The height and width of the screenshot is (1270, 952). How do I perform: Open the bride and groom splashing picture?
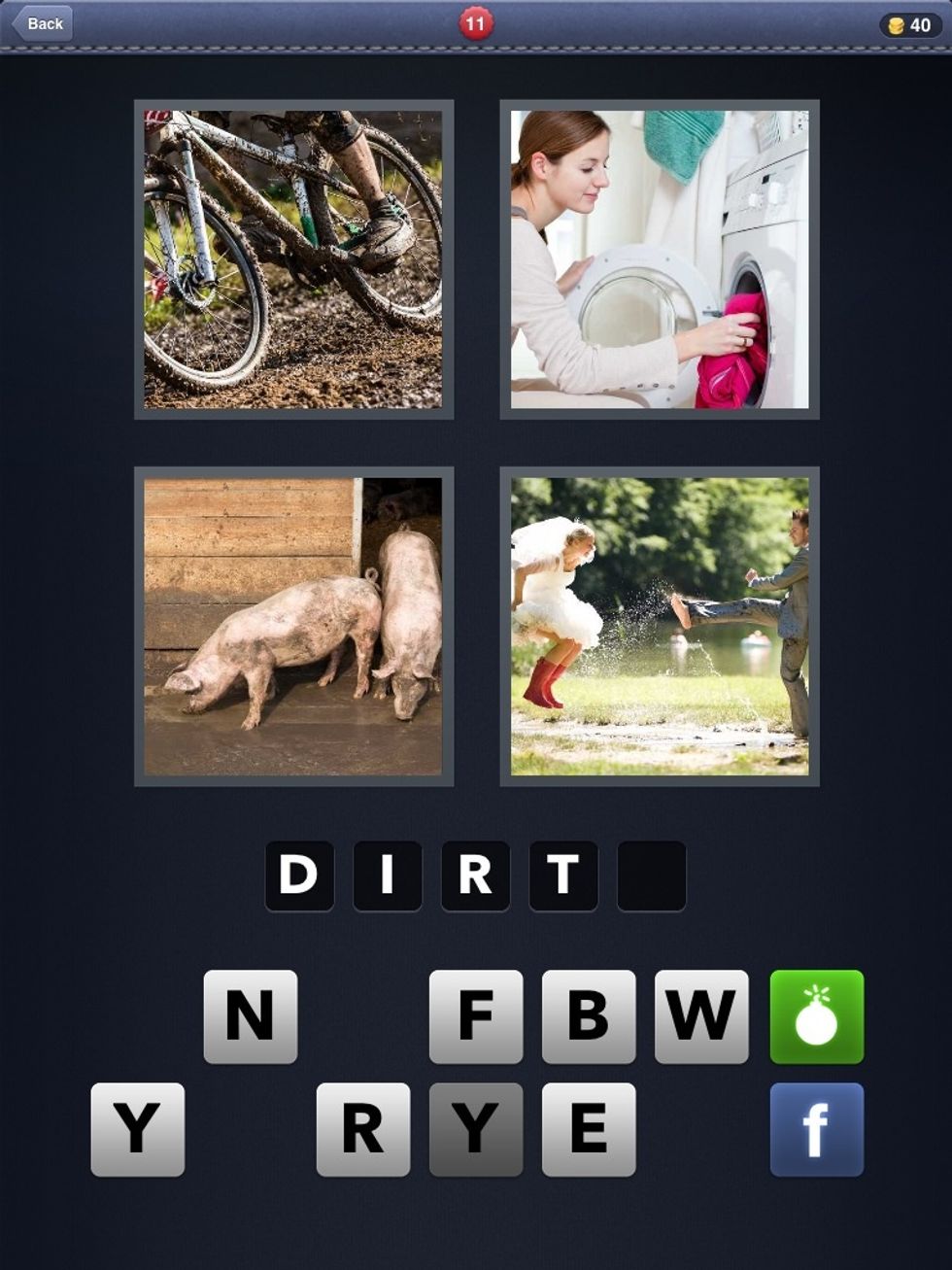(660, 626)
